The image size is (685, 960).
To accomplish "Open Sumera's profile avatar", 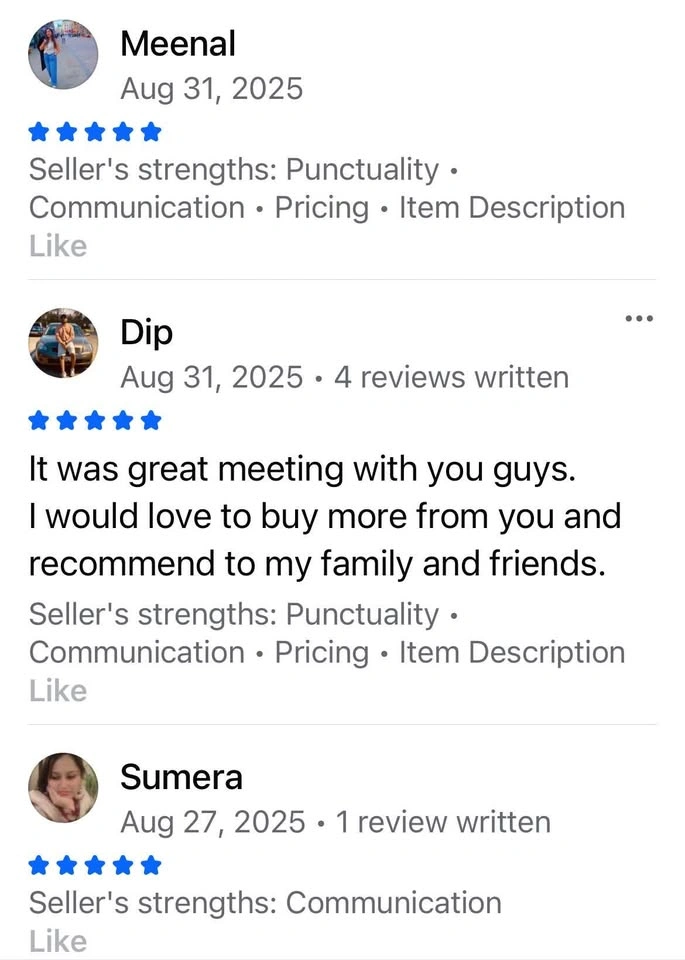I will pyautogui.click(x=63, y=787).
